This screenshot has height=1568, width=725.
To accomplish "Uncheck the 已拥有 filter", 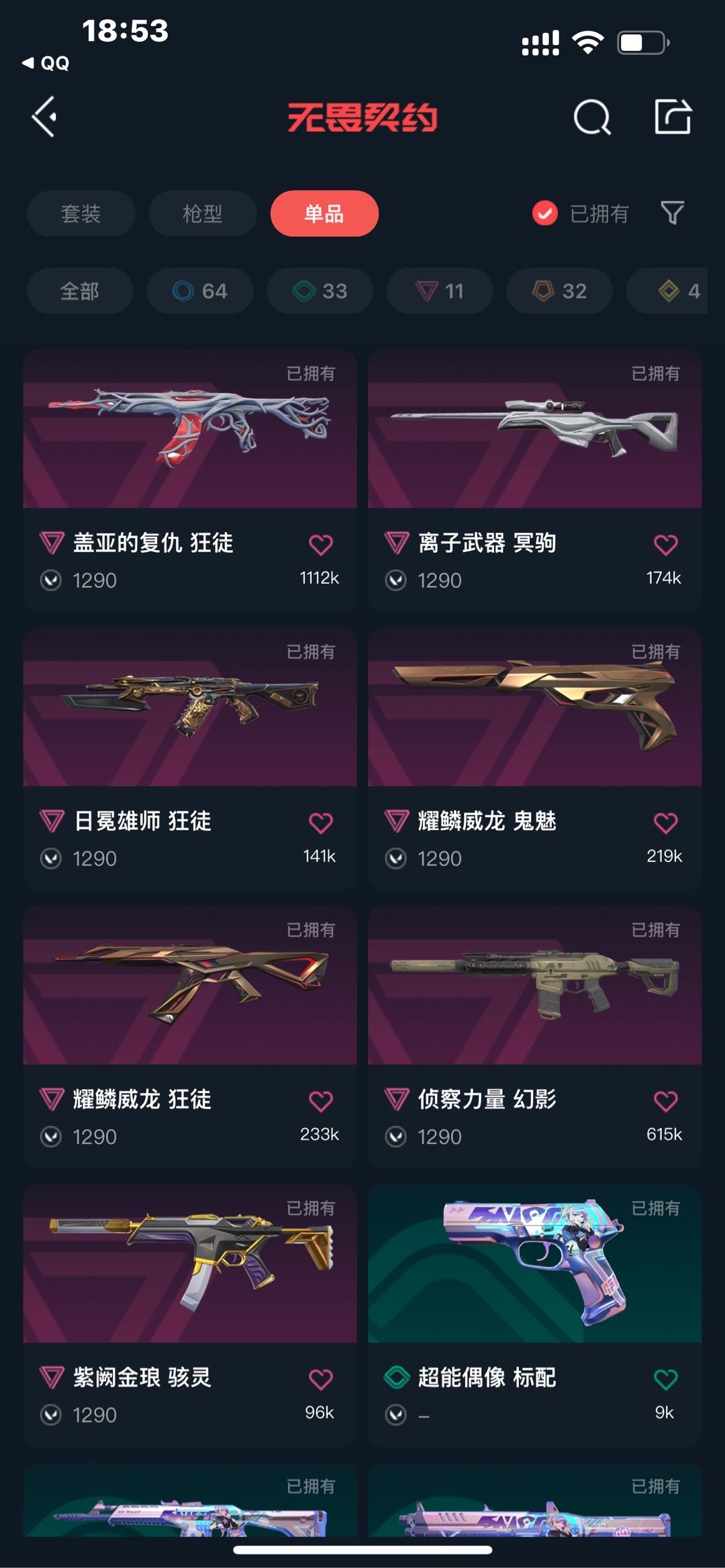I will (580, 213).
